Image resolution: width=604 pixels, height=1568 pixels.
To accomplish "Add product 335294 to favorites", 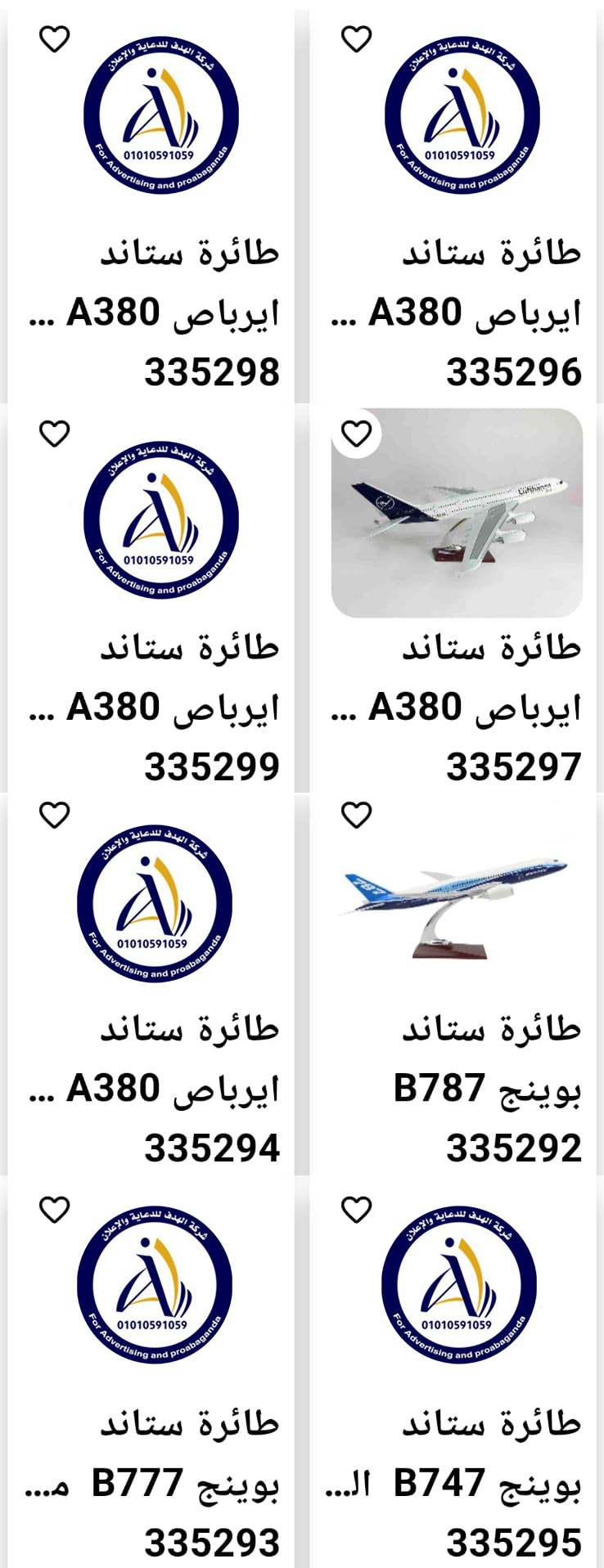I will point(55,815).
